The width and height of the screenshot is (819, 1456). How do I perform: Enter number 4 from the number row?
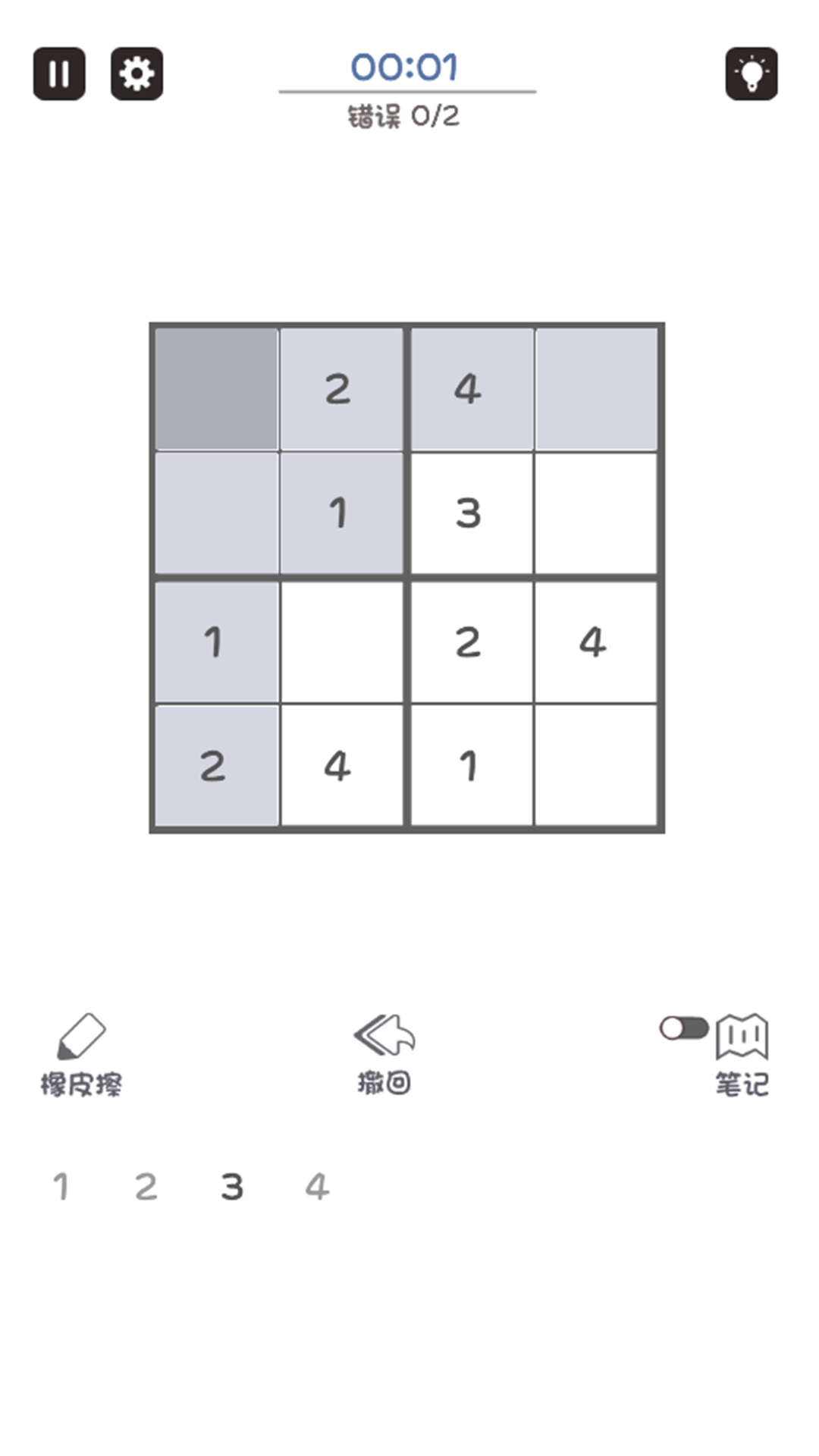point(317,1187)
